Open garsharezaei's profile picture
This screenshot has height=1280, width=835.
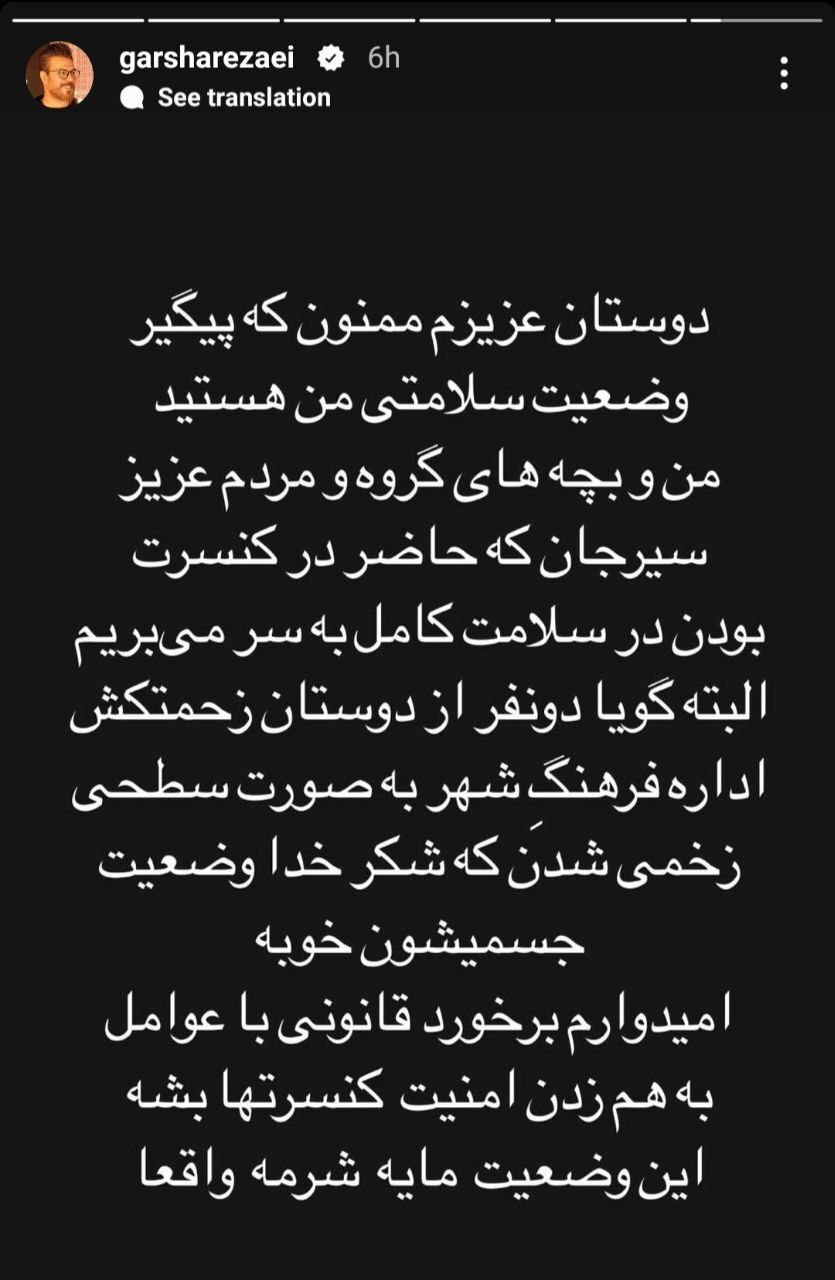coord(59,75)
